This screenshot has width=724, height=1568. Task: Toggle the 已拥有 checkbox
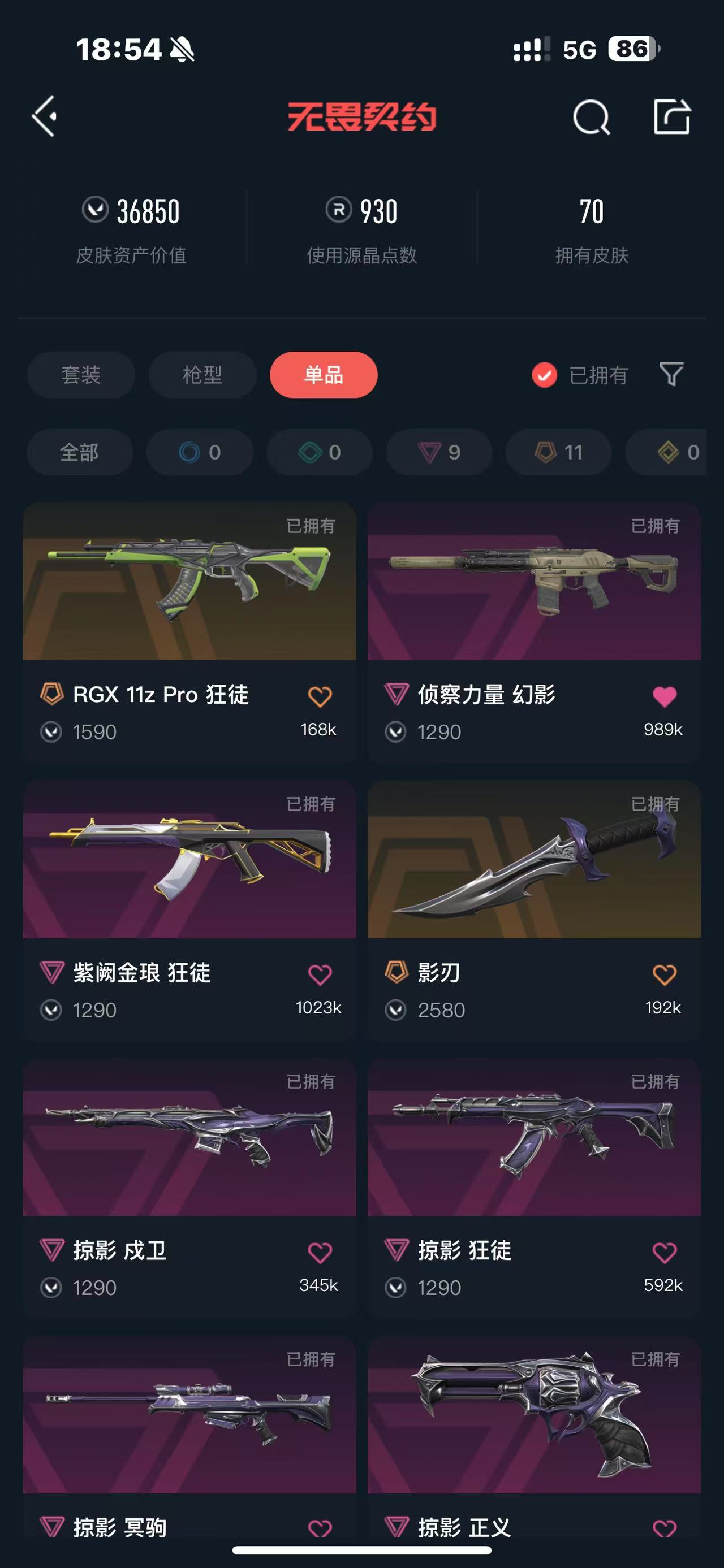coord(544,375)
